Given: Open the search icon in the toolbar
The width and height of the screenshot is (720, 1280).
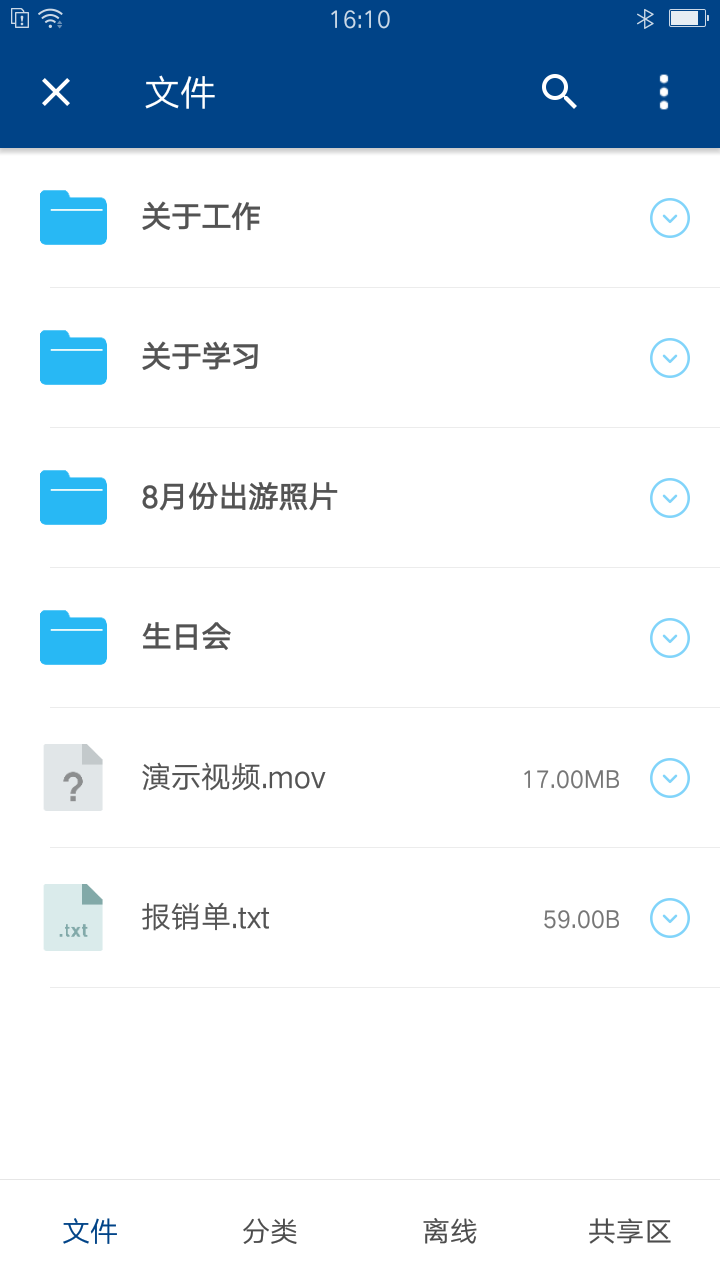Looking at the screenshot, I should 559,92.
